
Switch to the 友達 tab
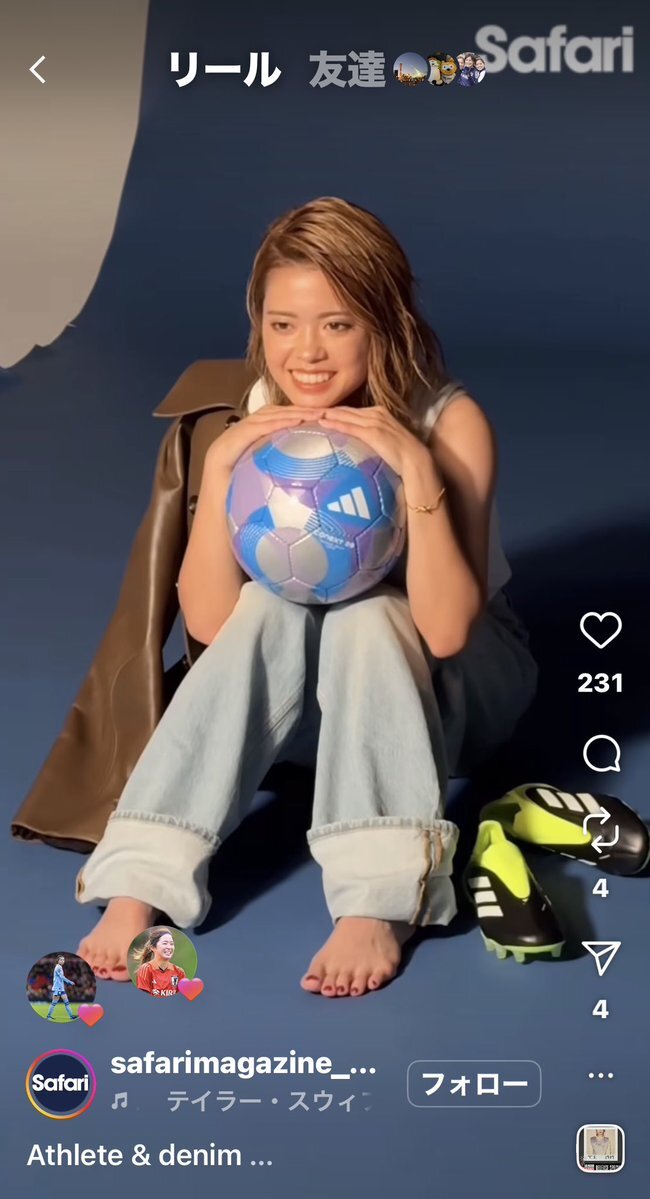[x=346, y=70]
